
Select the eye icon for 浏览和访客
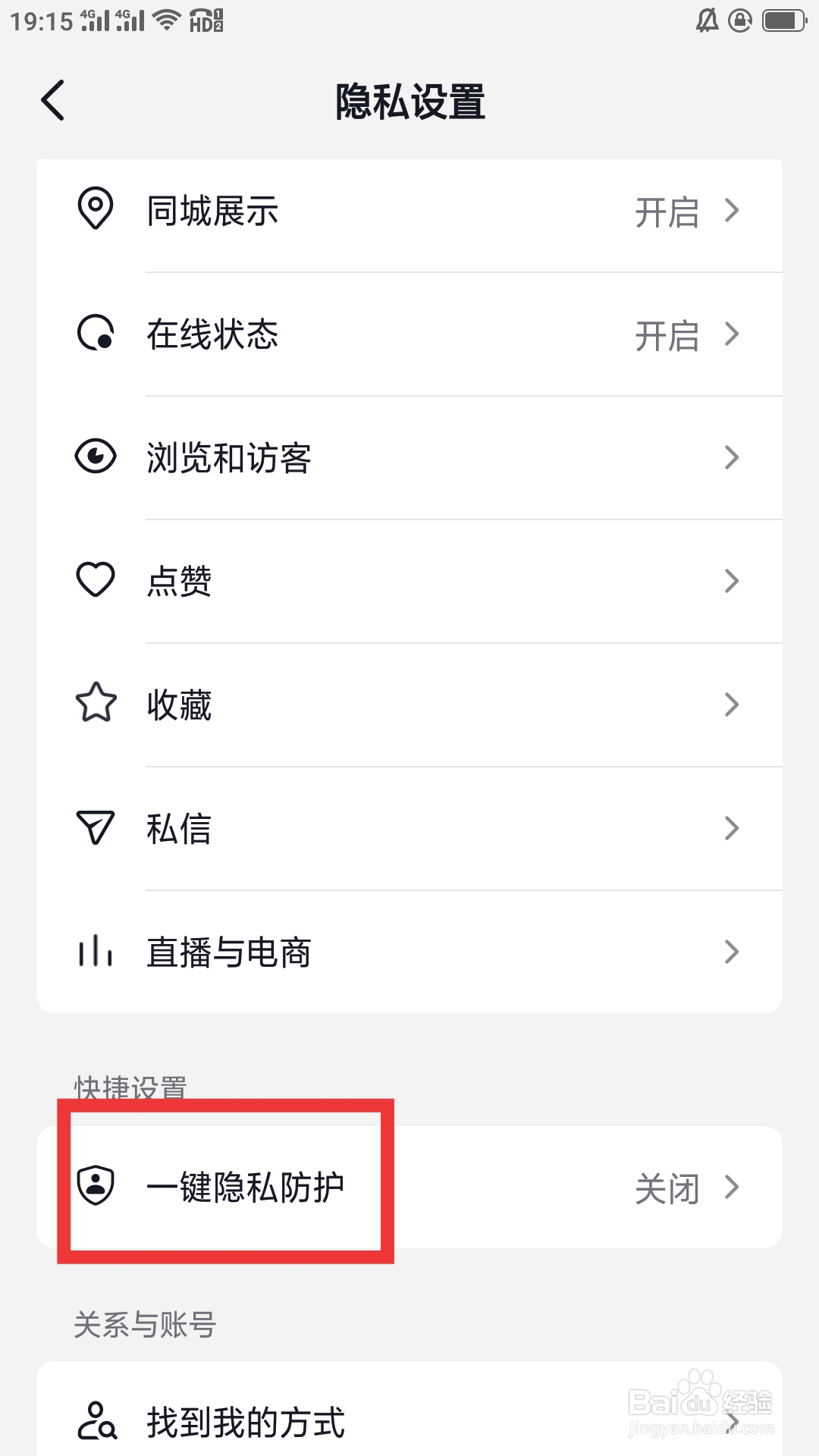pyautogui.click(x=95, y=457)
